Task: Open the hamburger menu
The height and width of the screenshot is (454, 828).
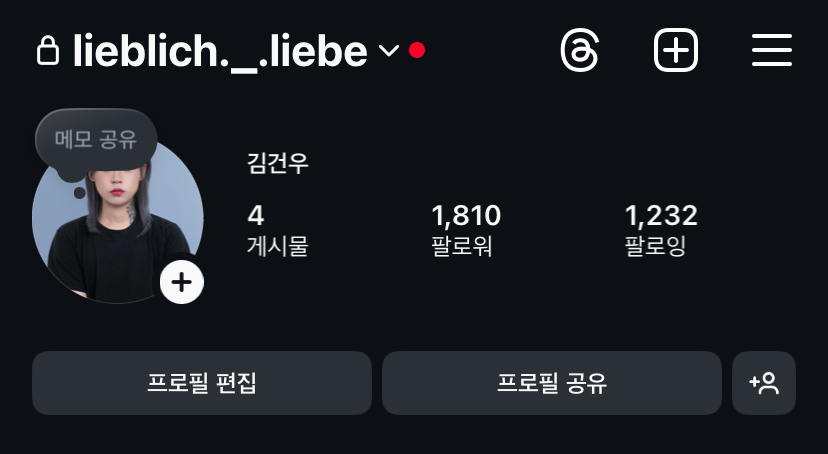Action: [771, 50]
